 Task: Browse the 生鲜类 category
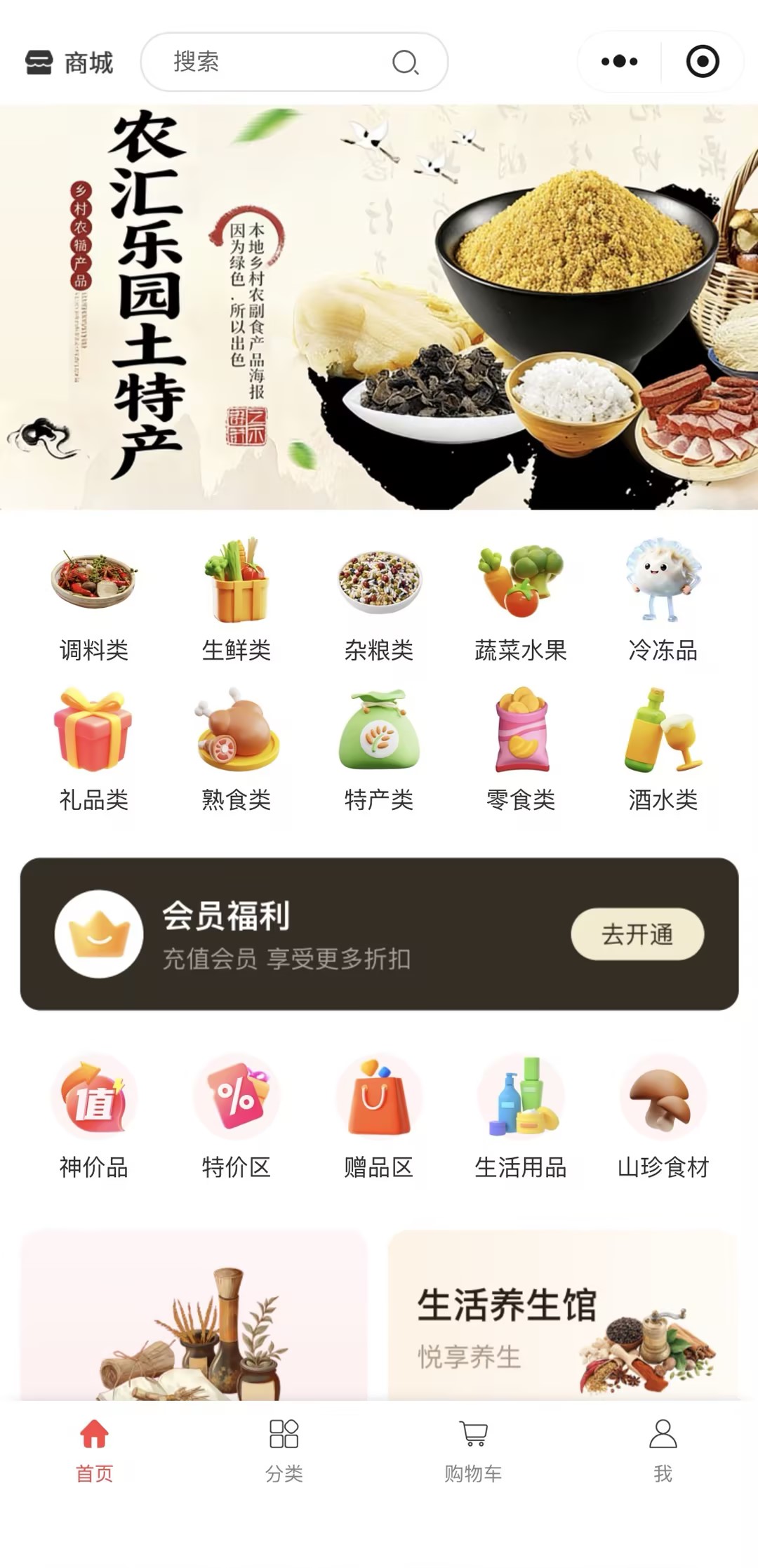tap(237, 600)
